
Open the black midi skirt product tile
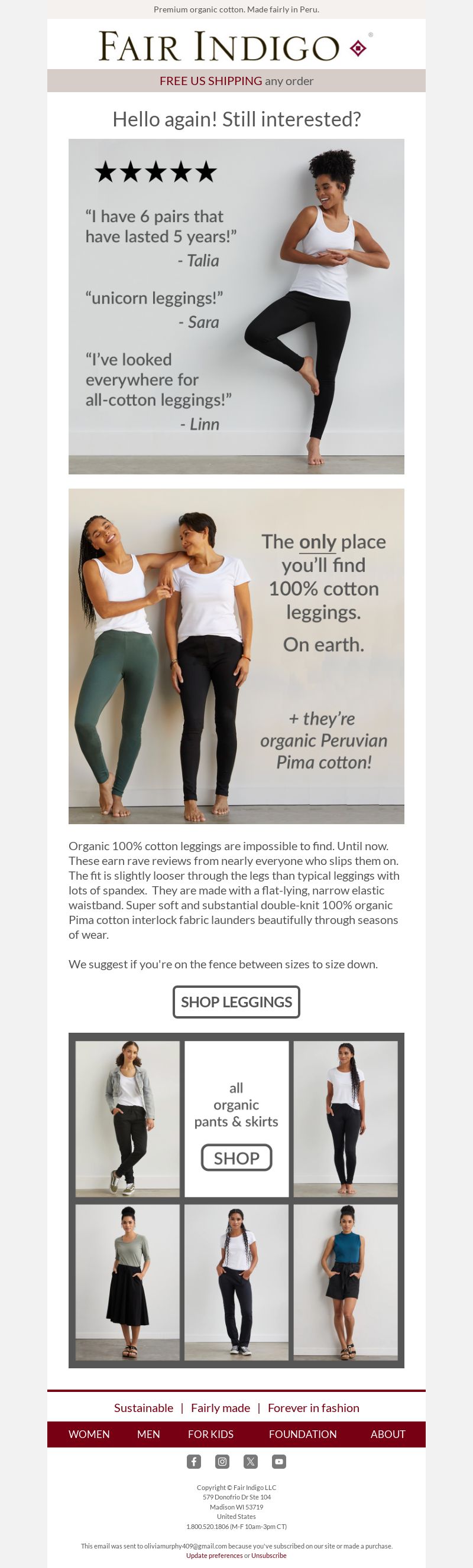127,1282
